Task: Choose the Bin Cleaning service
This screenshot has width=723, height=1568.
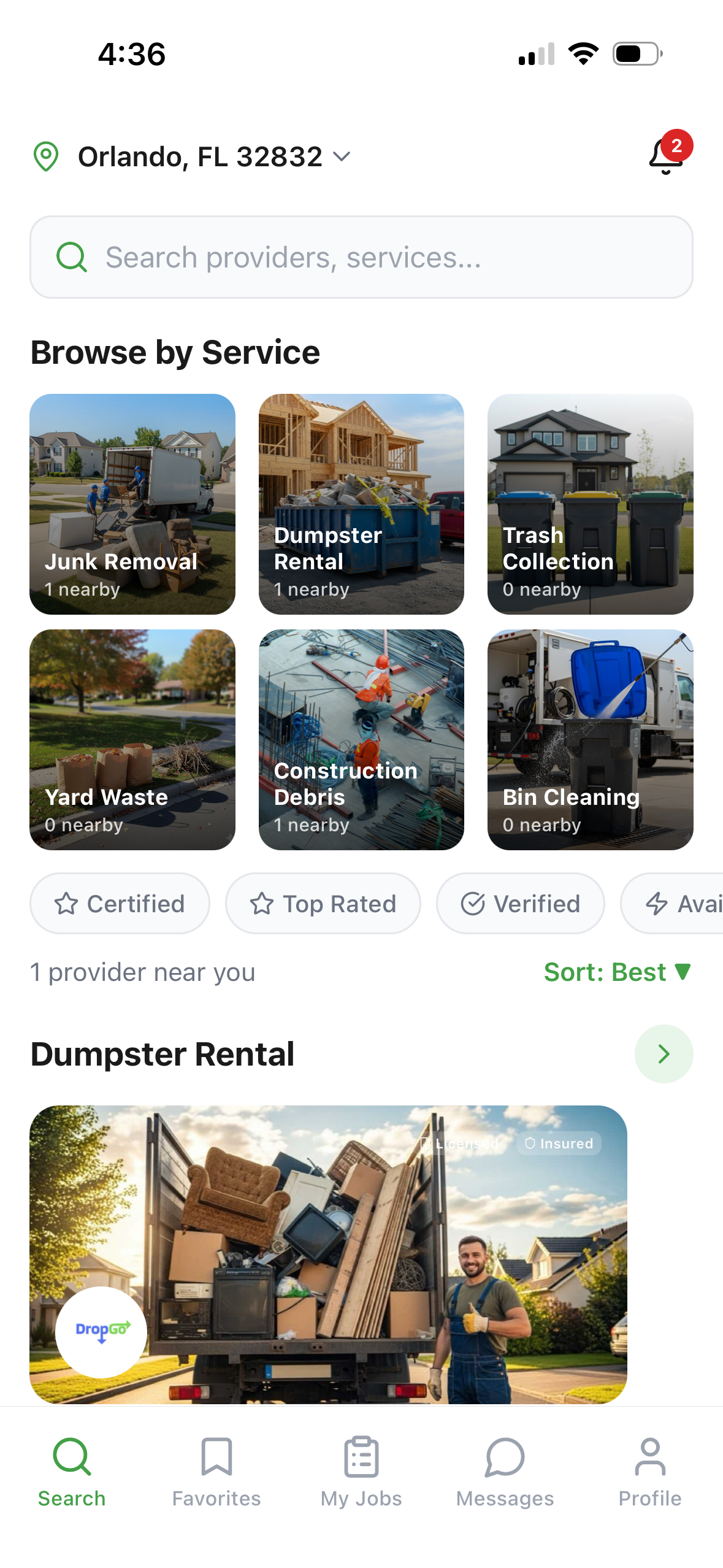Action: (590, 739)
